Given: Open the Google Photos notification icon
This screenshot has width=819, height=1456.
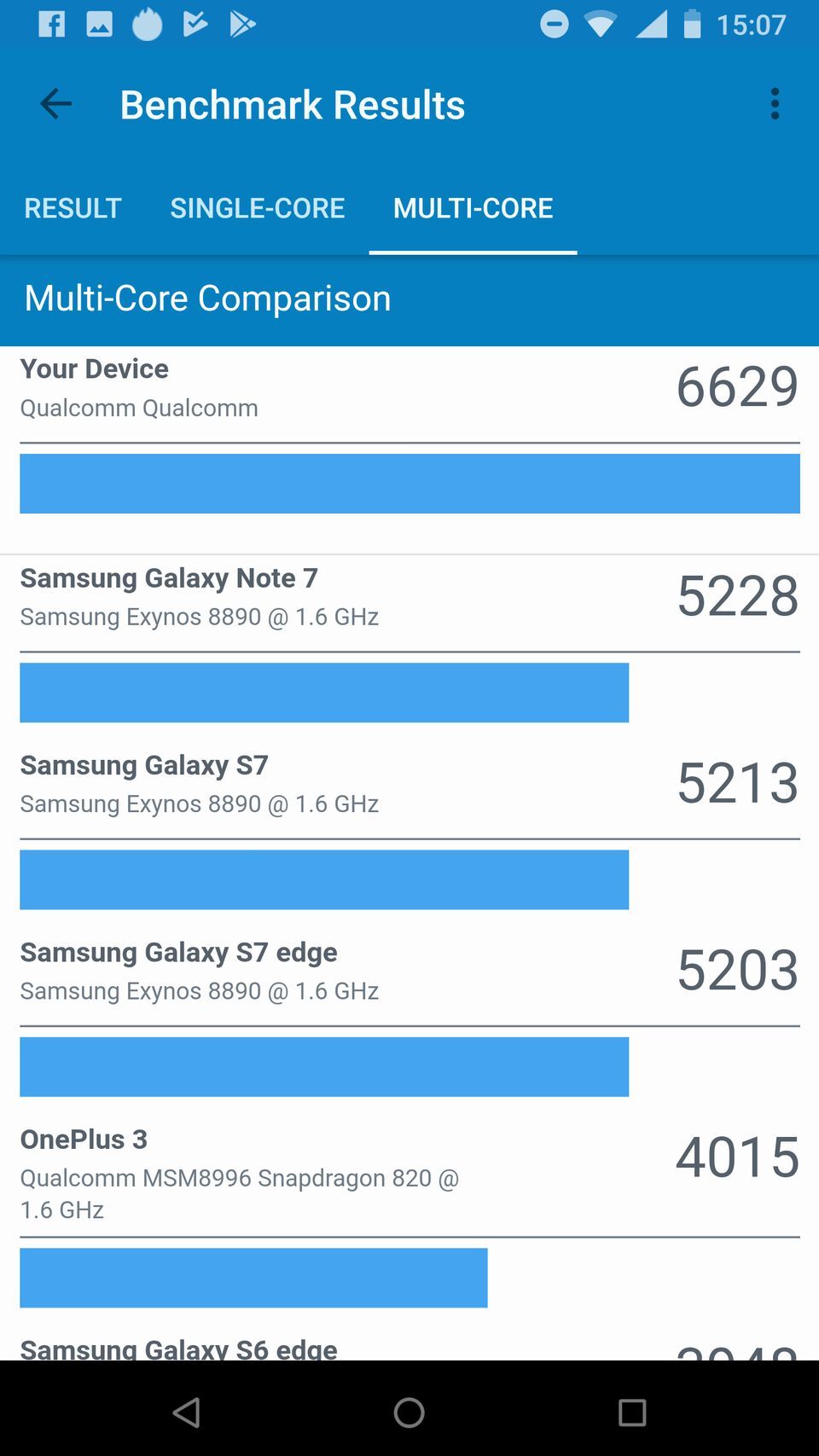Looking at the screenshot, I should coord(100,23).
